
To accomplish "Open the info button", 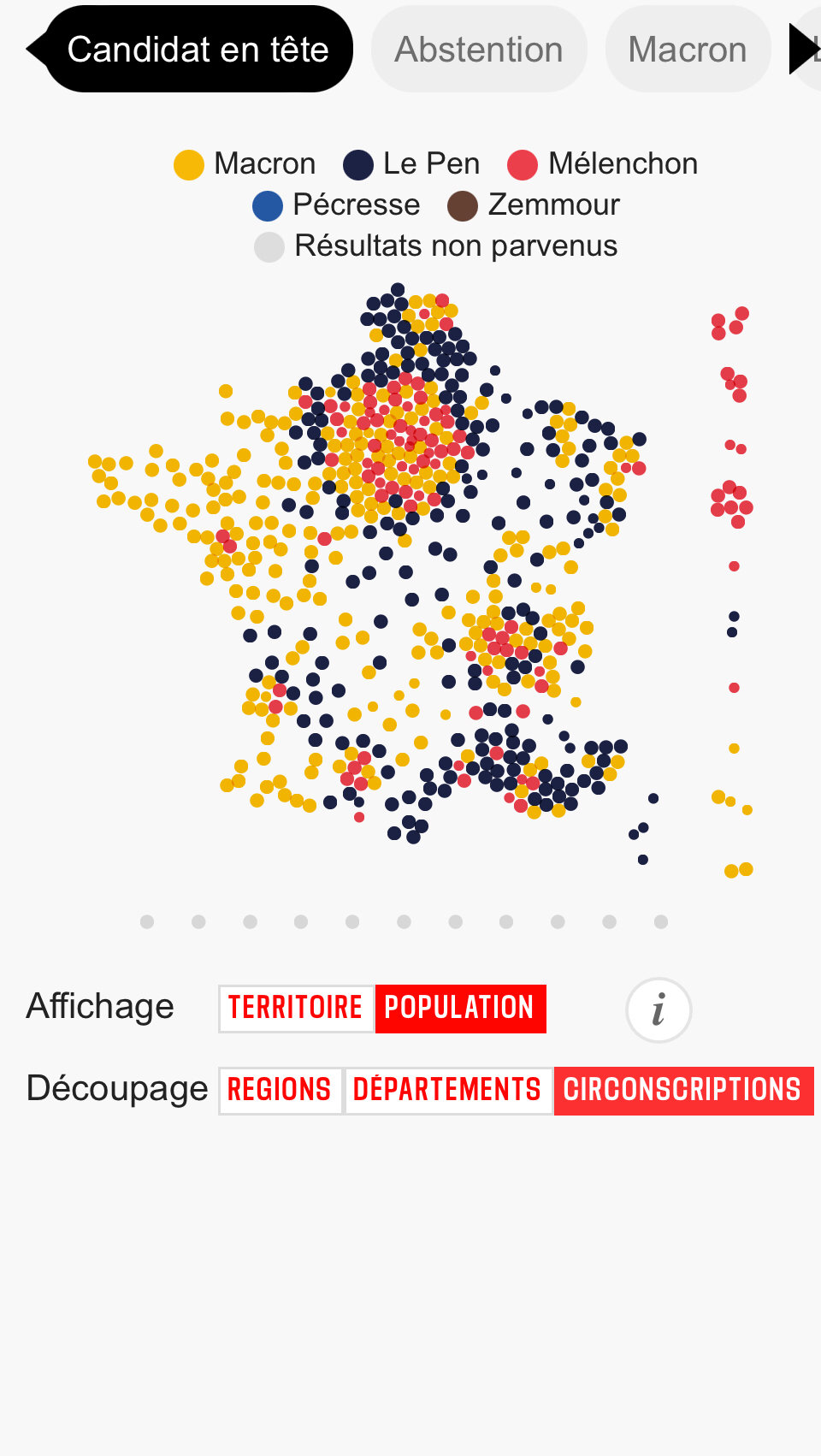I will (659, 1010).
